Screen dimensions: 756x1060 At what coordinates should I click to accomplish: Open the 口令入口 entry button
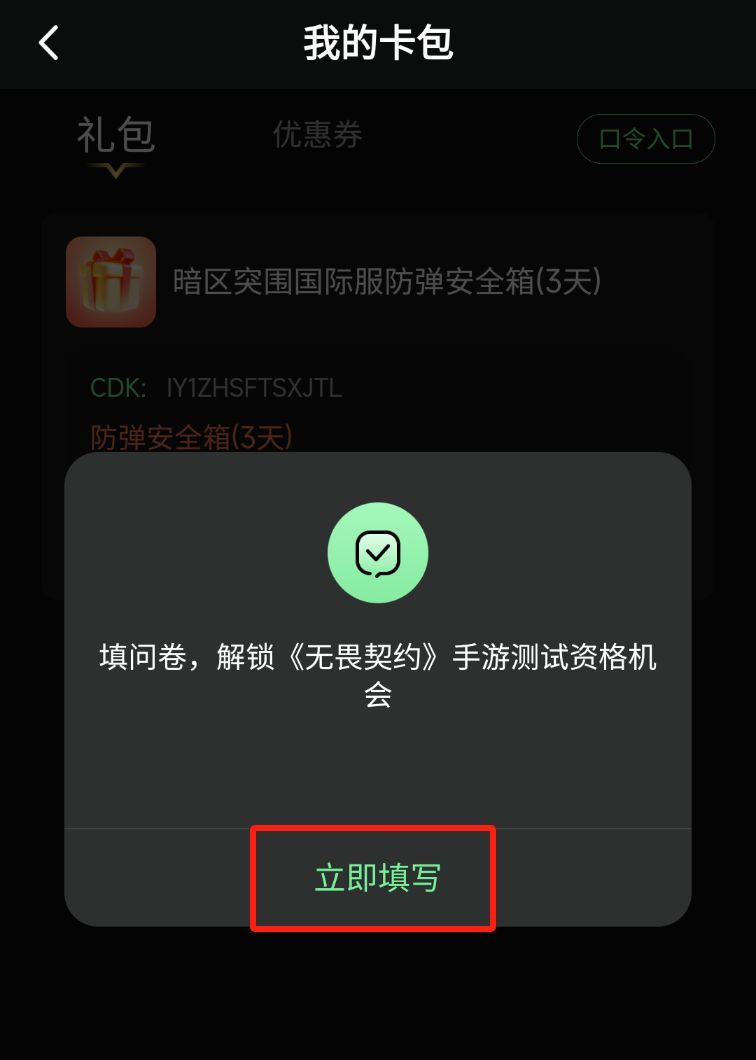tap(645, 139)
